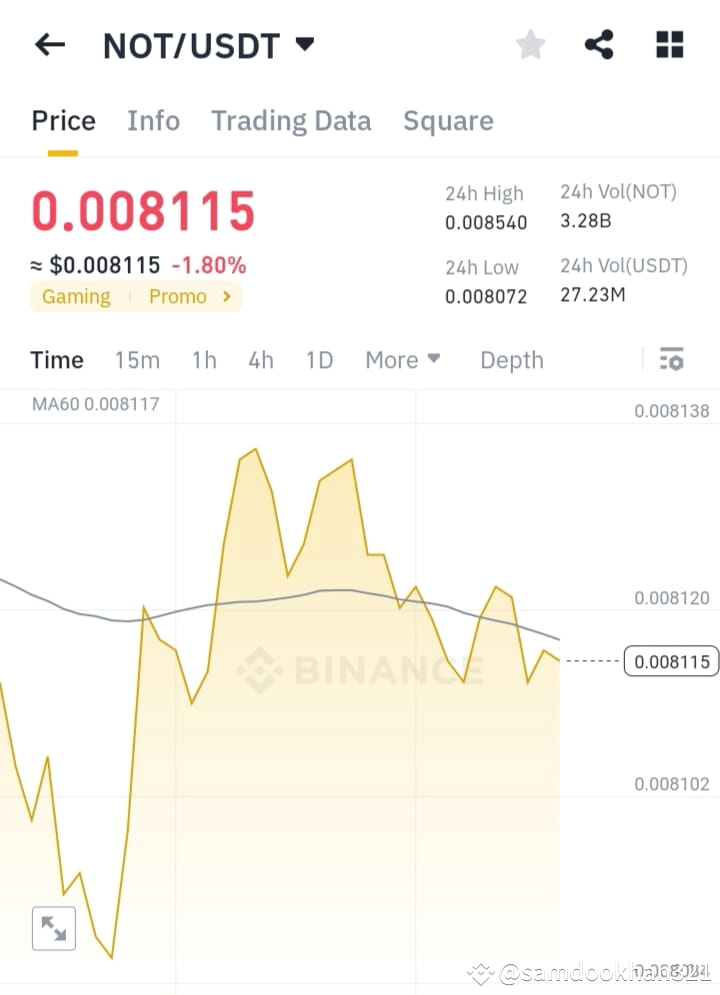Switch chart to 1D candles
The image size is (720, 995).
pyautogui.click(x=319, y=359)
